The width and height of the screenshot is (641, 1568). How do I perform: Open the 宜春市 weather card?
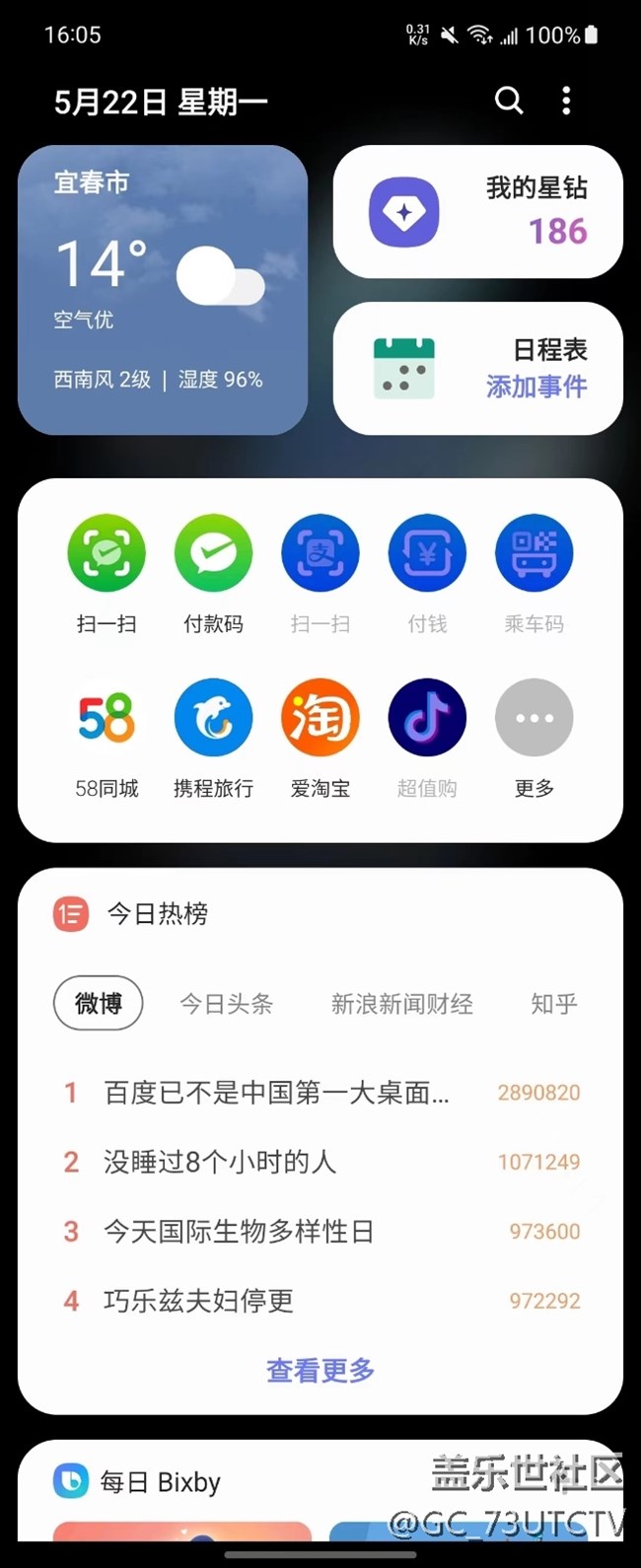coord(163,290)
